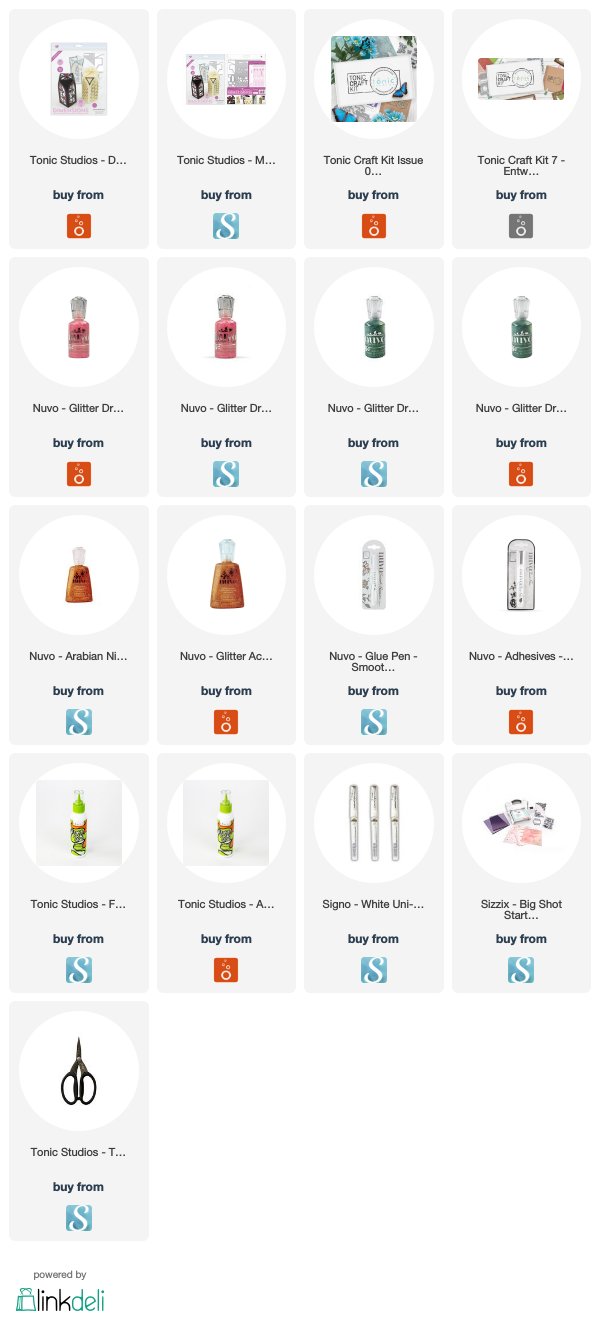Open the Tonic Craft Kit Issue 0... product
Viewport: 600px width, 1321px height.
click(x=373, y=129)
